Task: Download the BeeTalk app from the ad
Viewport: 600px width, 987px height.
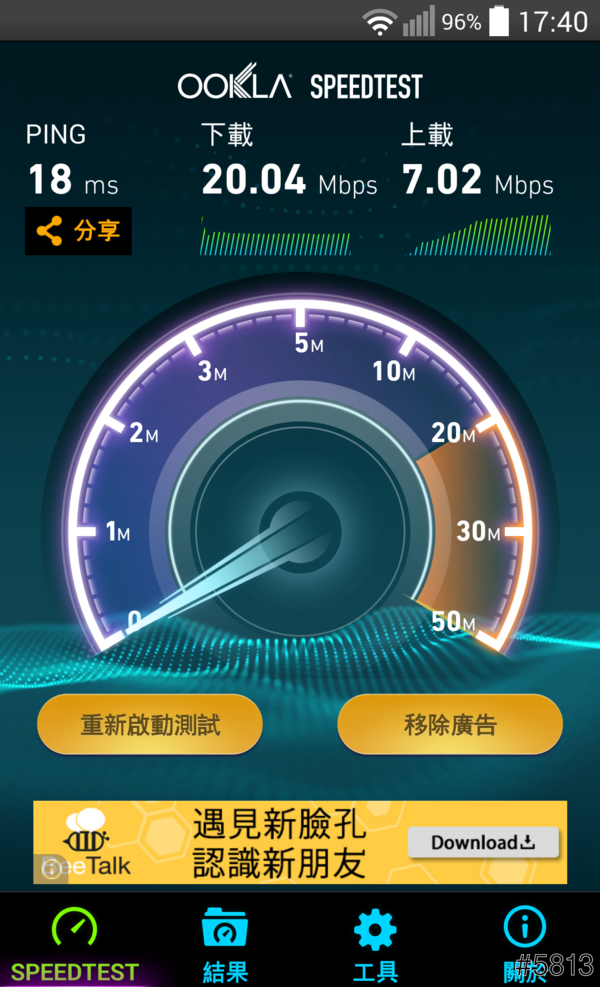Action: pos(483,842)
